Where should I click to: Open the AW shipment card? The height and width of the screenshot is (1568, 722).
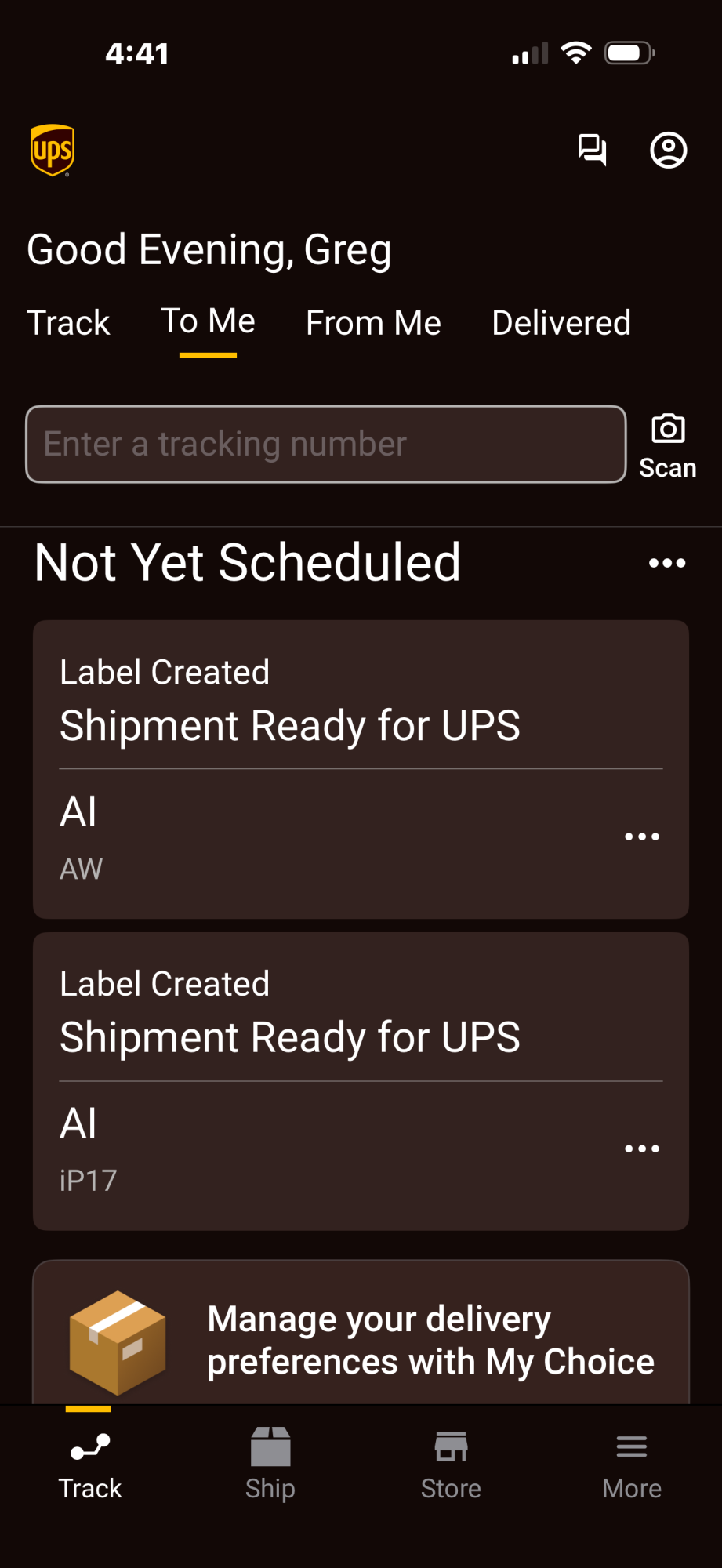314,768
